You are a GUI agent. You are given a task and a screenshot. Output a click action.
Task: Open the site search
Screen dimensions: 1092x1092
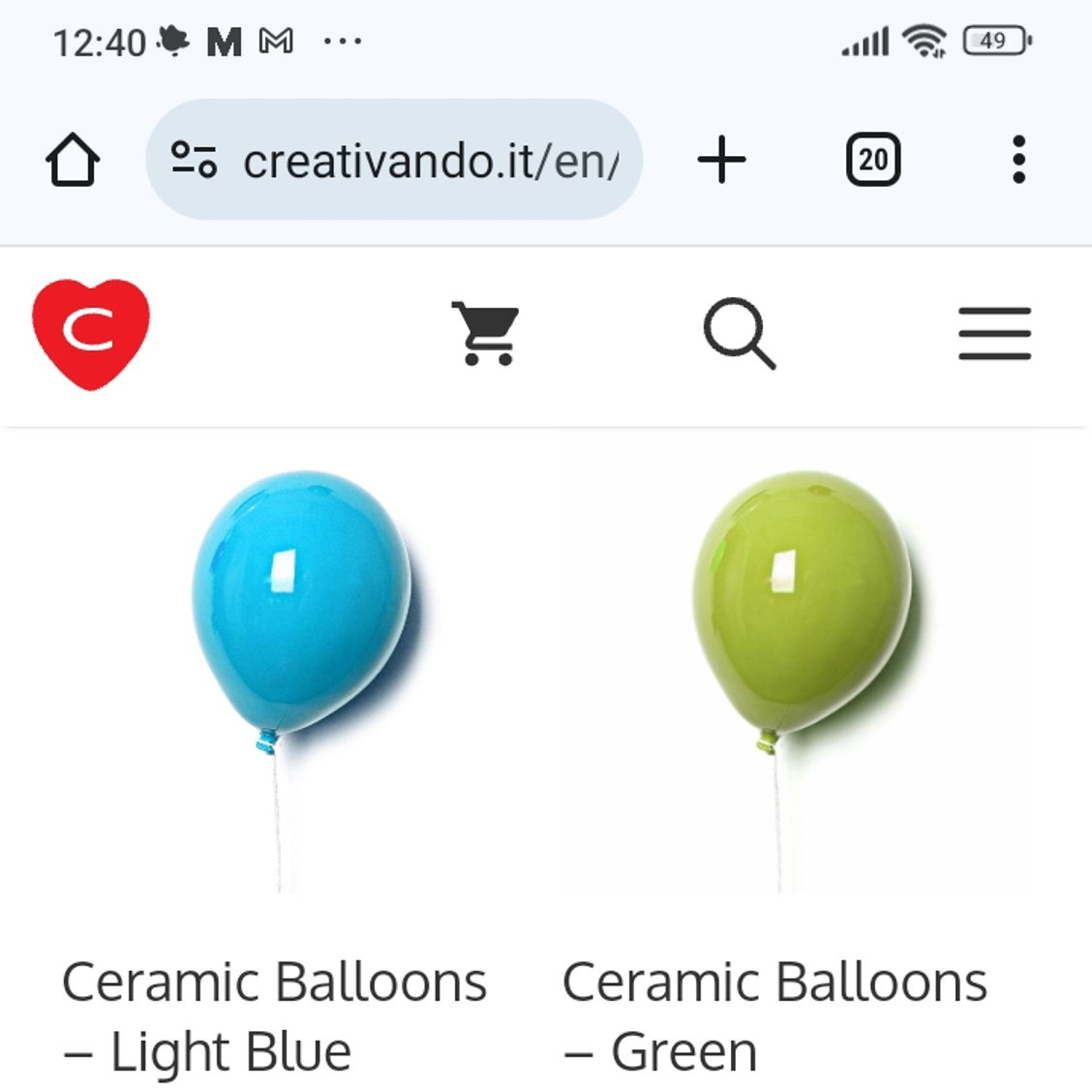point(739,334)
